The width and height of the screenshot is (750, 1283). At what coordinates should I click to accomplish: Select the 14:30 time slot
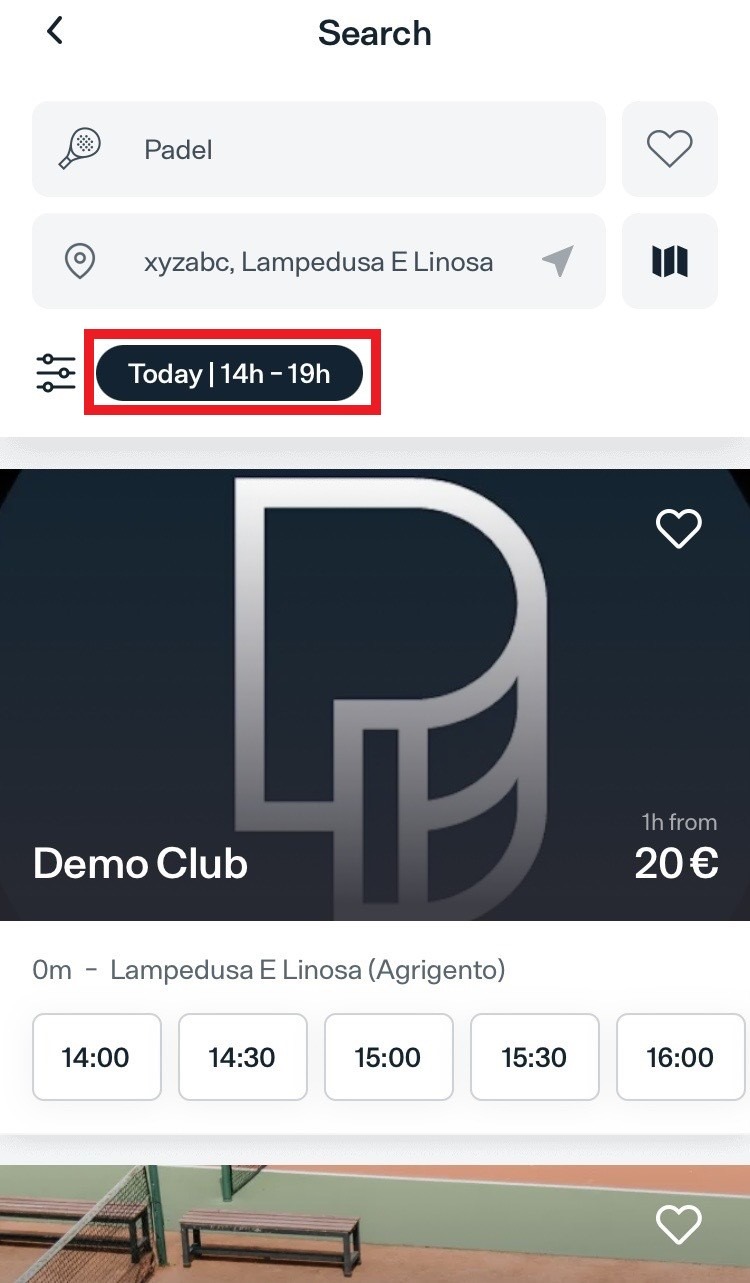(x=242, y=1057)
